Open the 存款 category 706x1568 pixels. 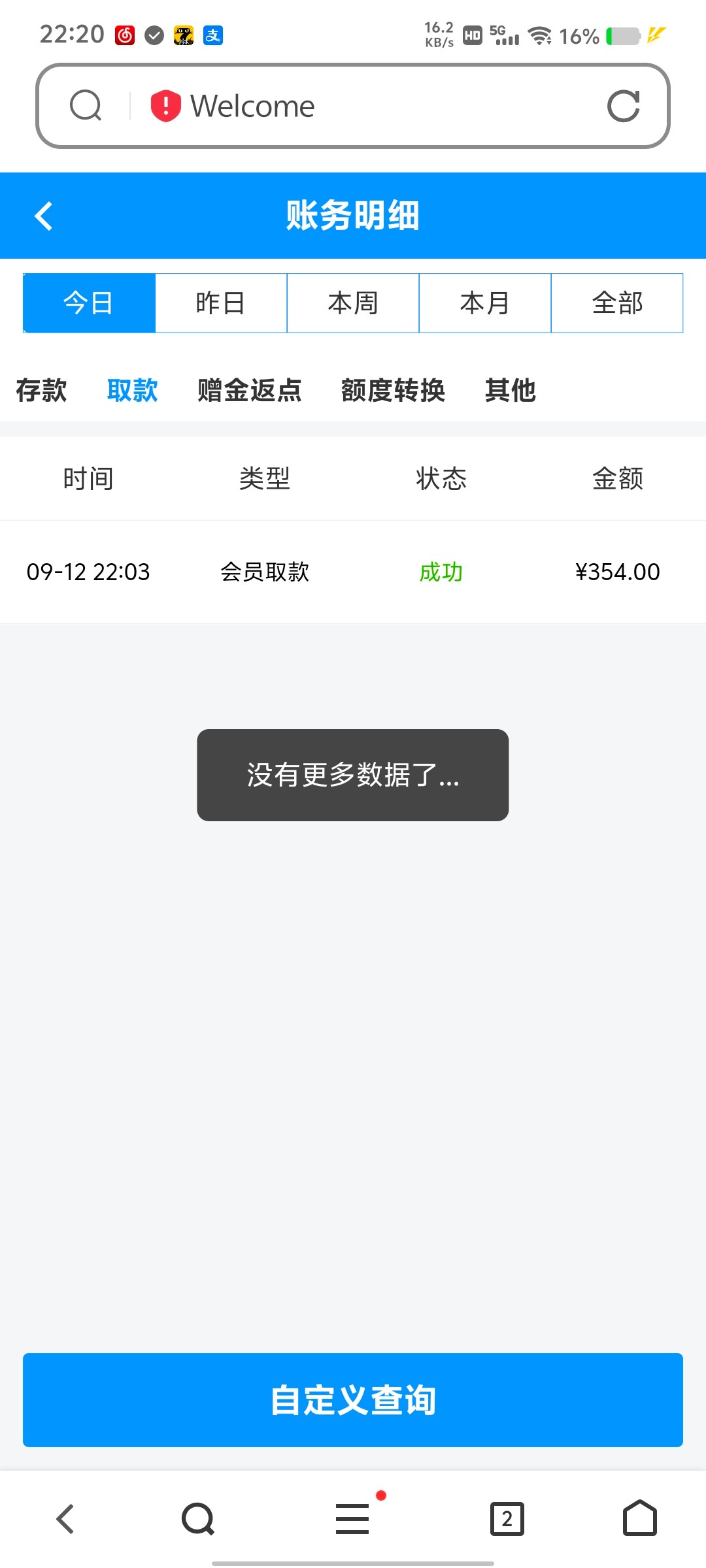[41, 391]
